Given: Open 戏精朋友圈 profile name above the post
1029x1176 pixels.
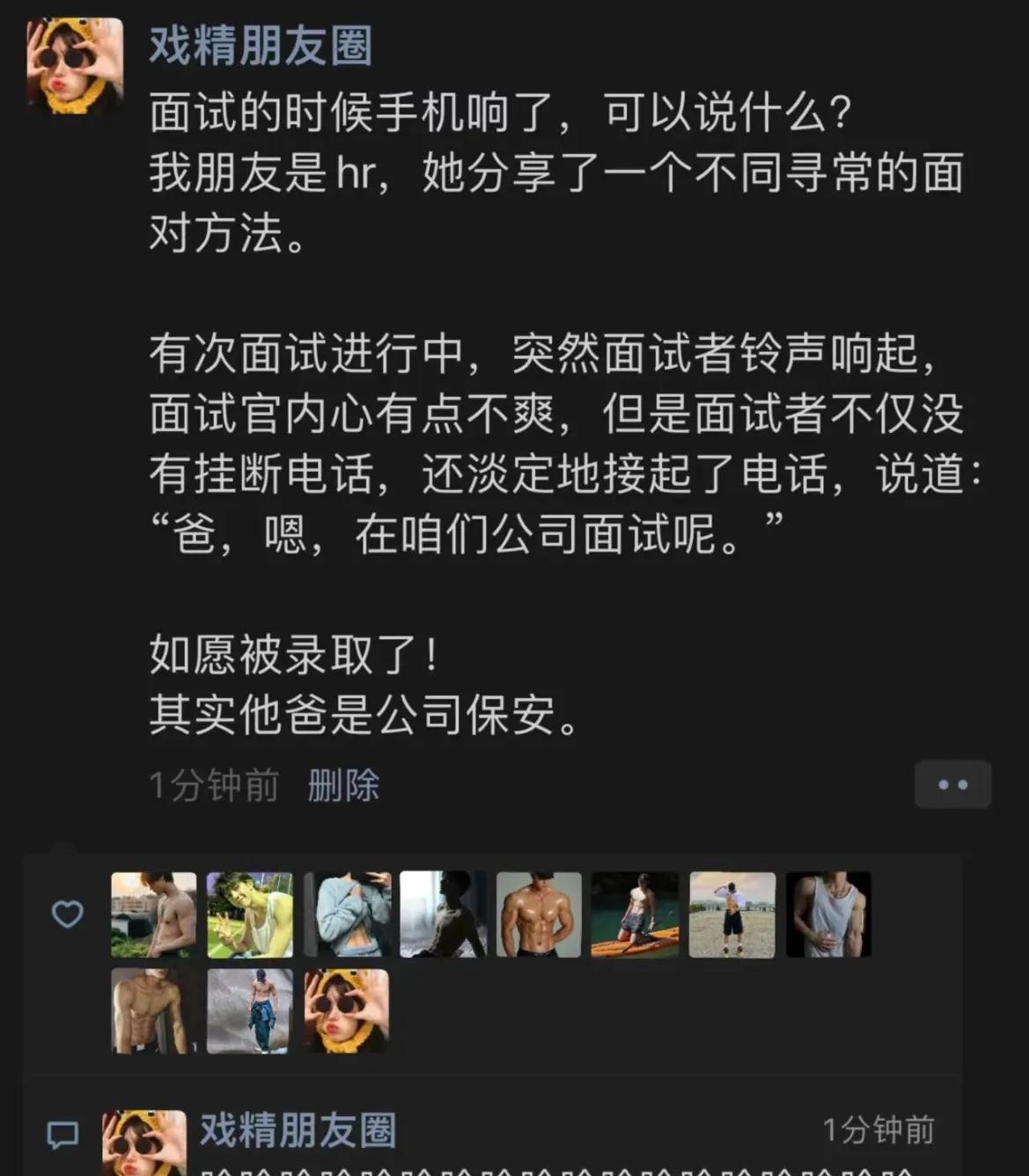Looking at the screenshot, I should [x=261, y=46].
